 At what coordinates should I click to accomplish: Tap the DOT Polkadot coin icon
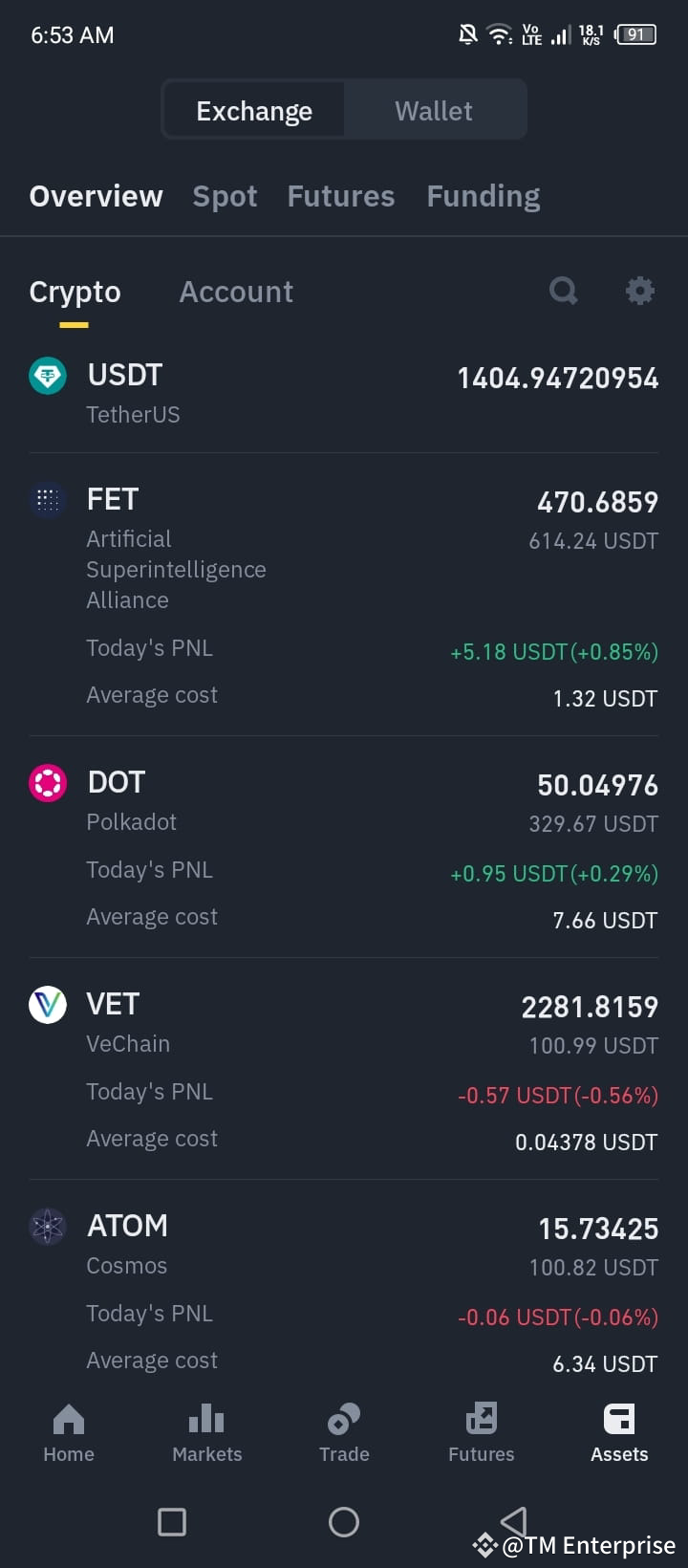47,783
